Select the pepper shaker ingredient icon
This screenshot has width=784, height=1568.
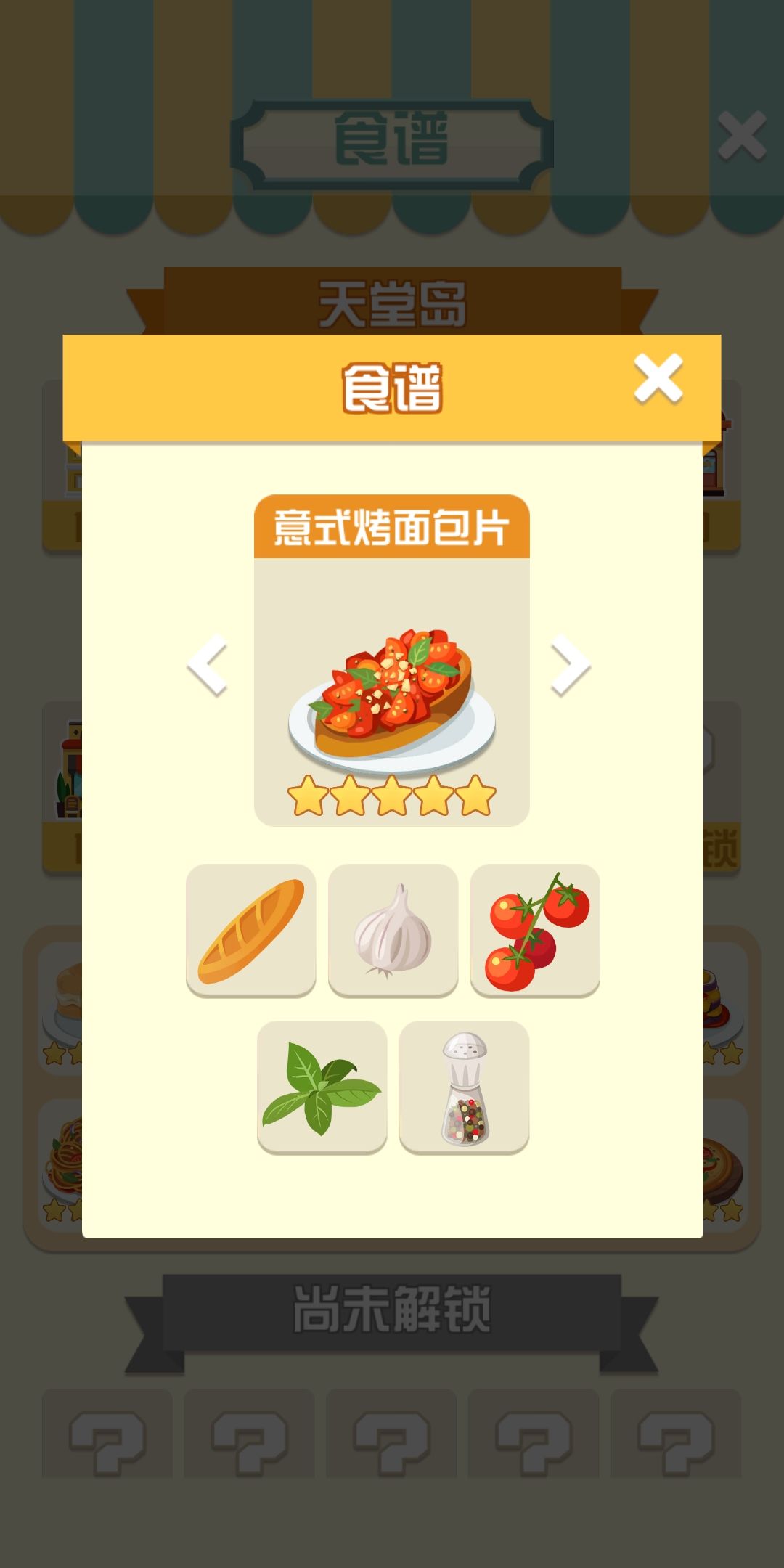tap(465, 1087)
